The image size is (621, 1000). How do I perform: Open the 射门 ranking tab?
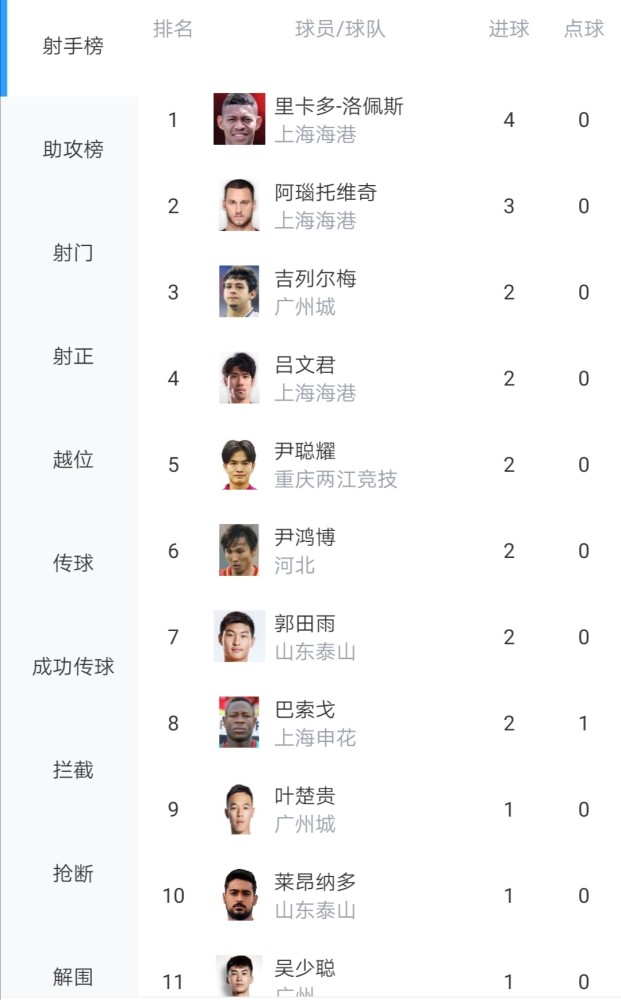tap(72, 253)
